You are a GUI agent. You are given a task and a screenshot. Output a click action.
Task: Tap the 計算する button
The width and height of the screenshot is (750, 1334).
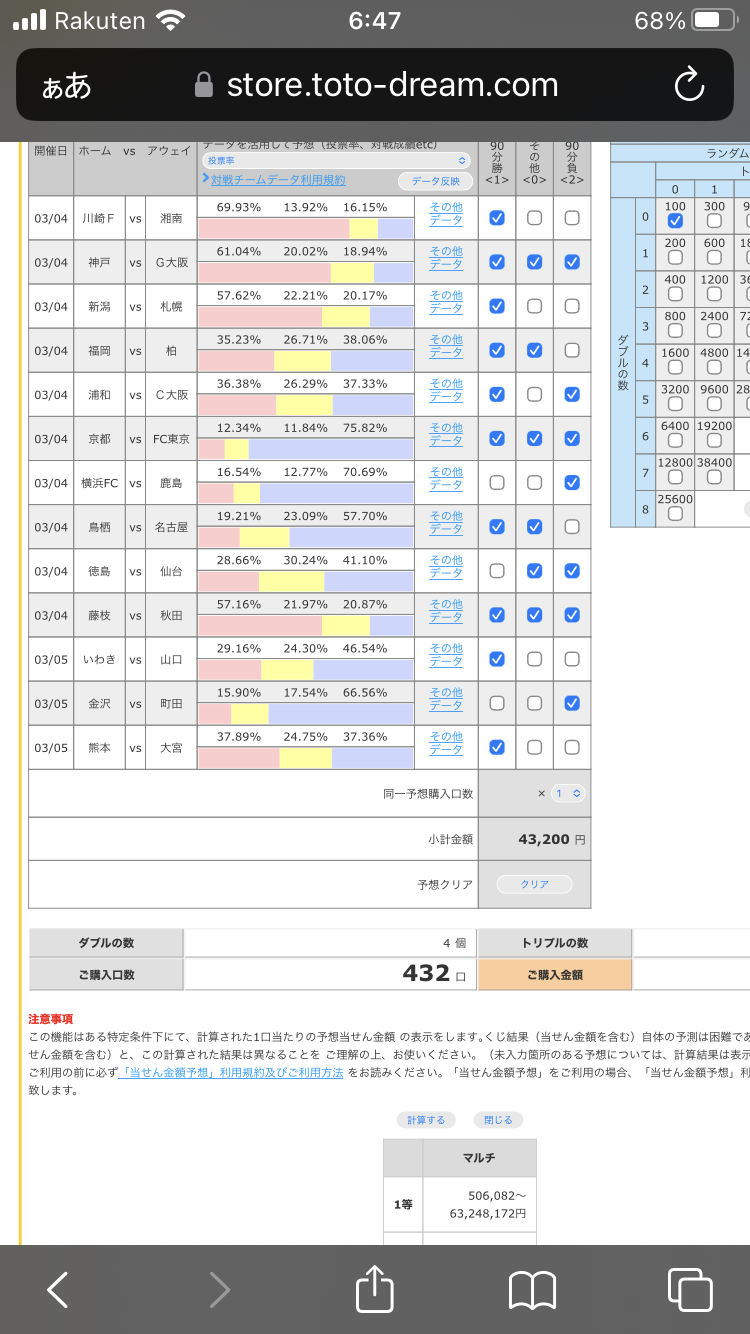coord(426,1120)
